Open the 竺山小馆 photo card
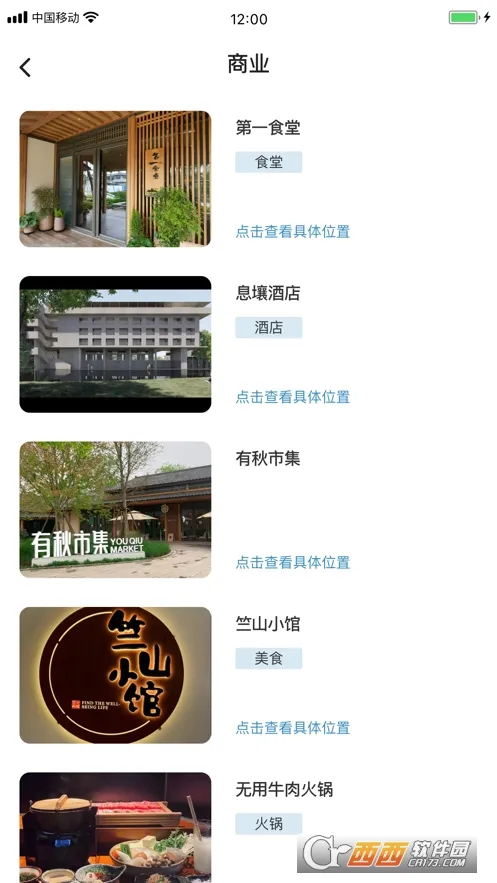This screenshot has width=497, height=883. point(115,675)
